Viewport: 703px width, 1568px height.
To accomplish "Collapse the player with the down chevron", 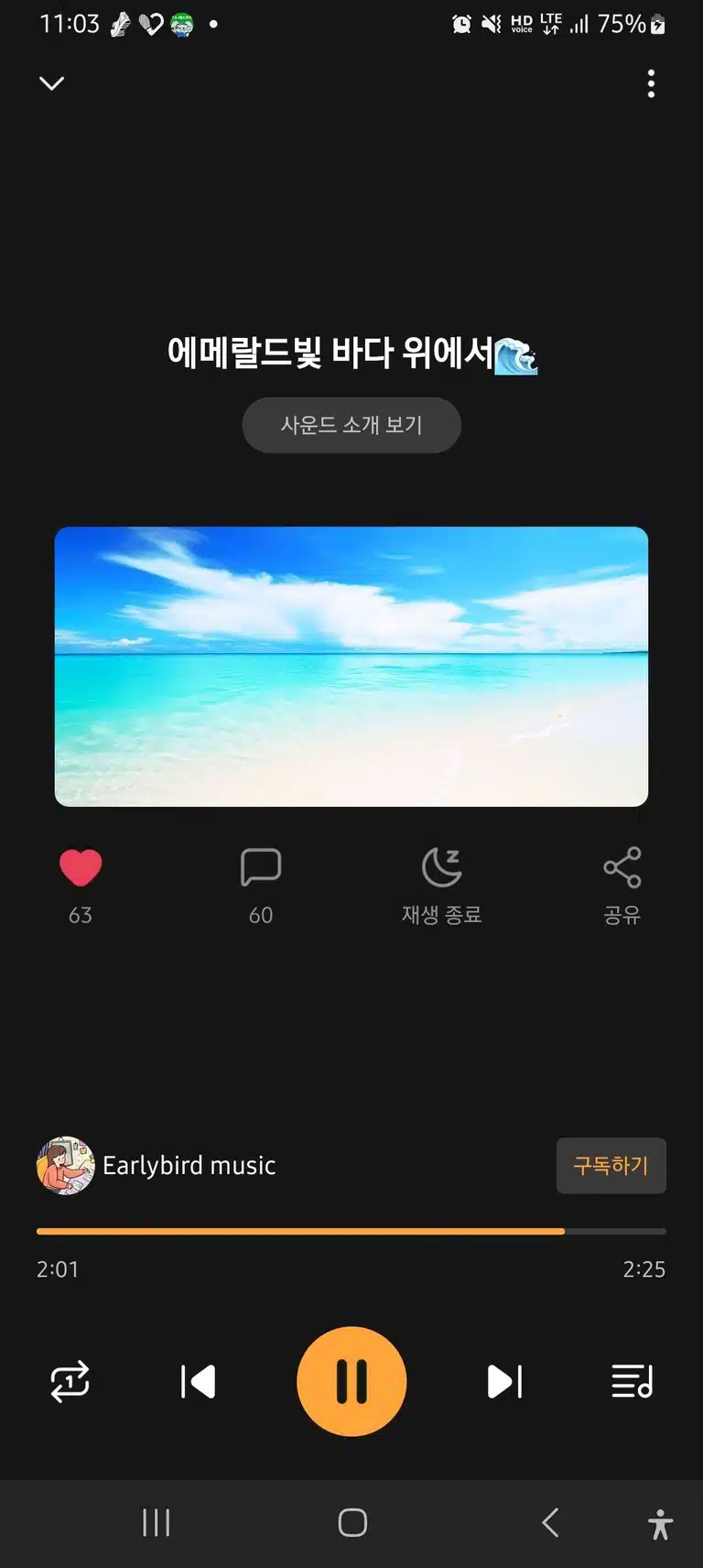I will [52, 83].
